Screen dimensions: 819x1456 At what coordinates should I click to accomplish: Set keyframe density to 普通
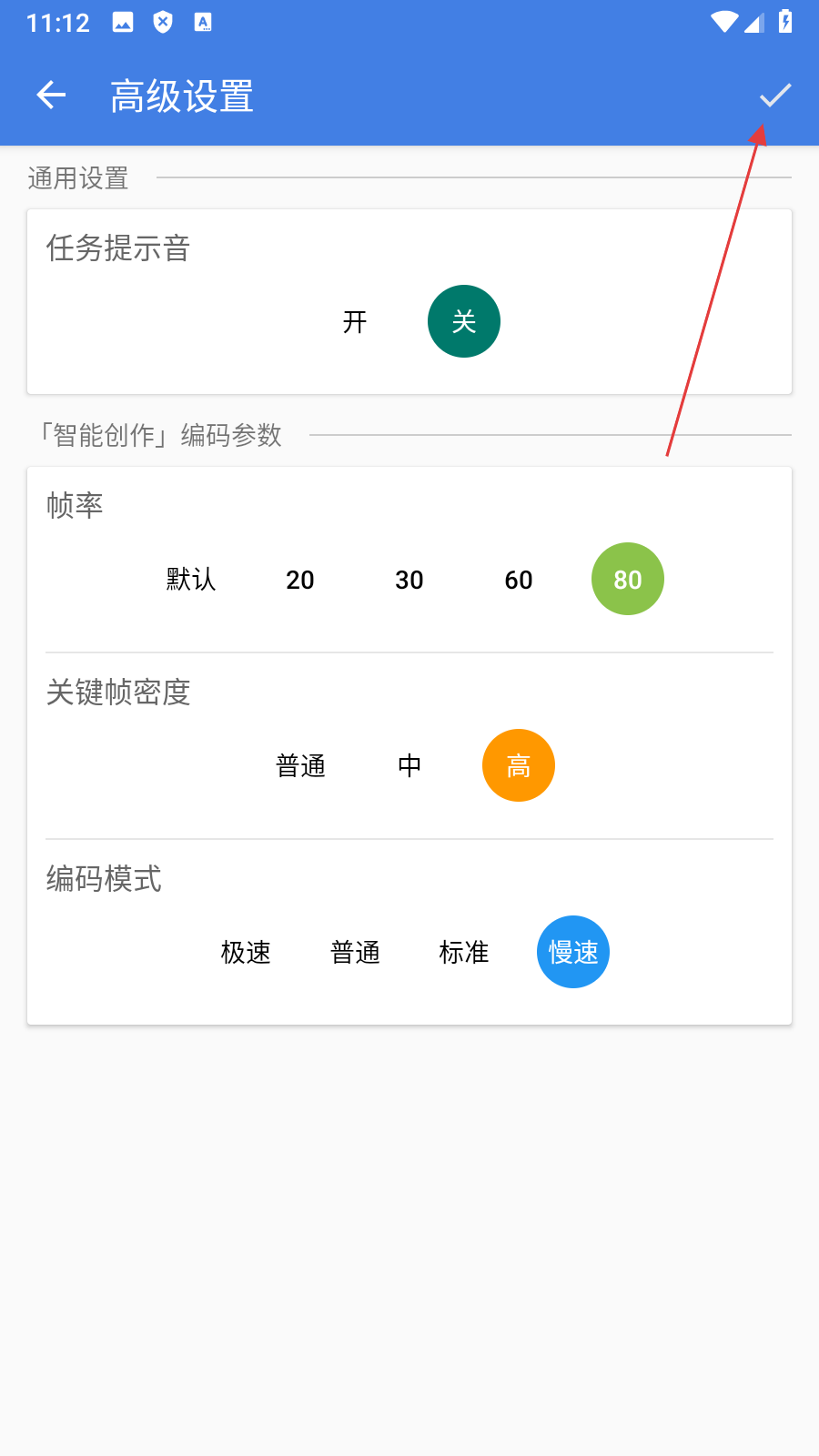coord(300,765)
